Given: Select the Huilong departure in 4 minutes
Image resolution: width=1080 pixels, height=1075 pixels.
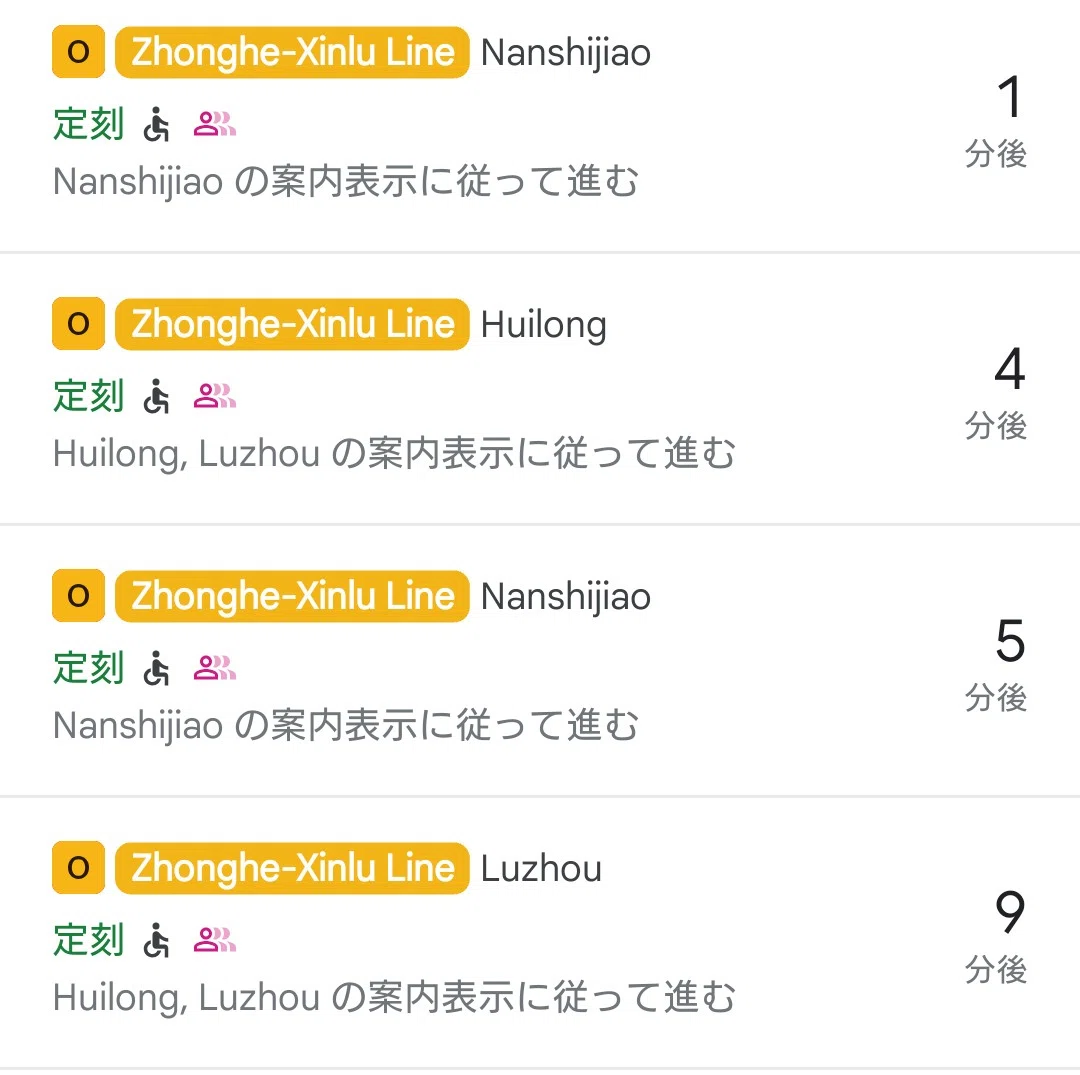Looking at the screenshot, I should coord(540,388).
